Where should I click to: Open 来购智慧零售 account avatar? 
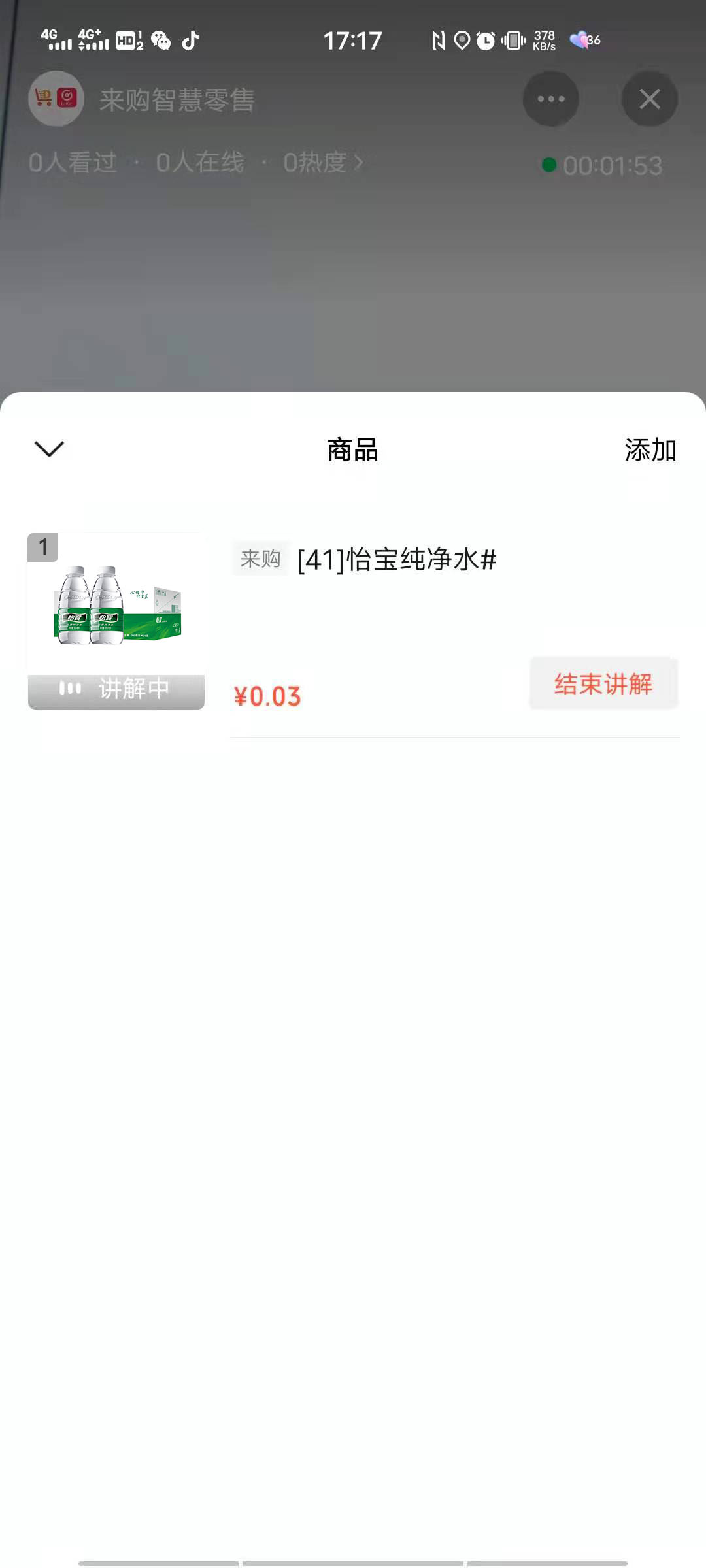coord(56,99)
